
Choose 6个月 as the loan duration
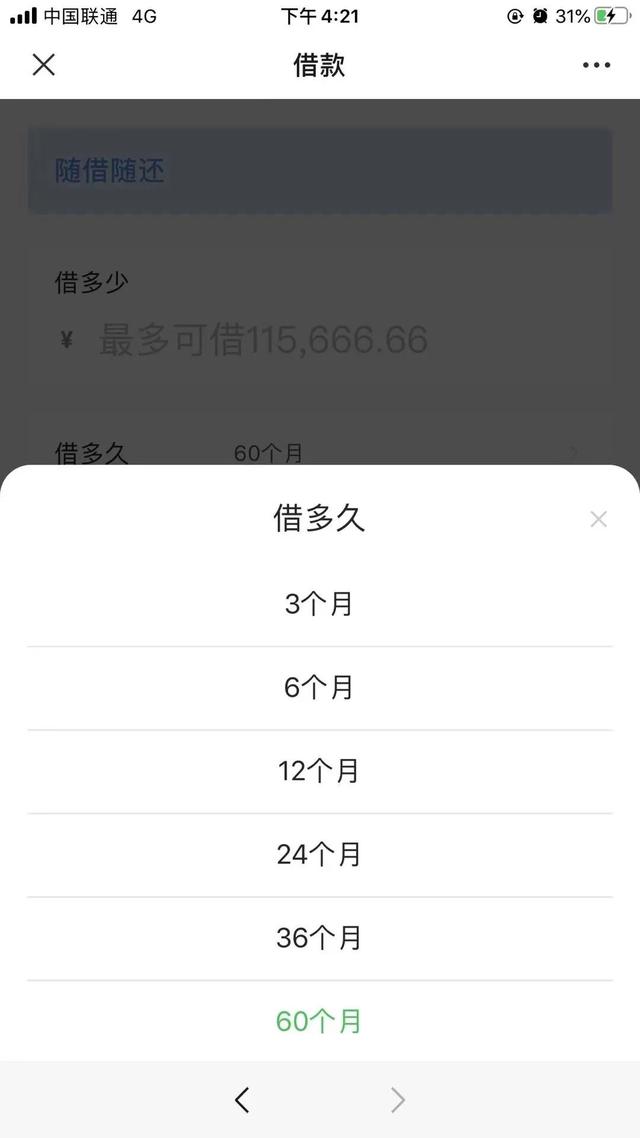click(x=319, y=687)
